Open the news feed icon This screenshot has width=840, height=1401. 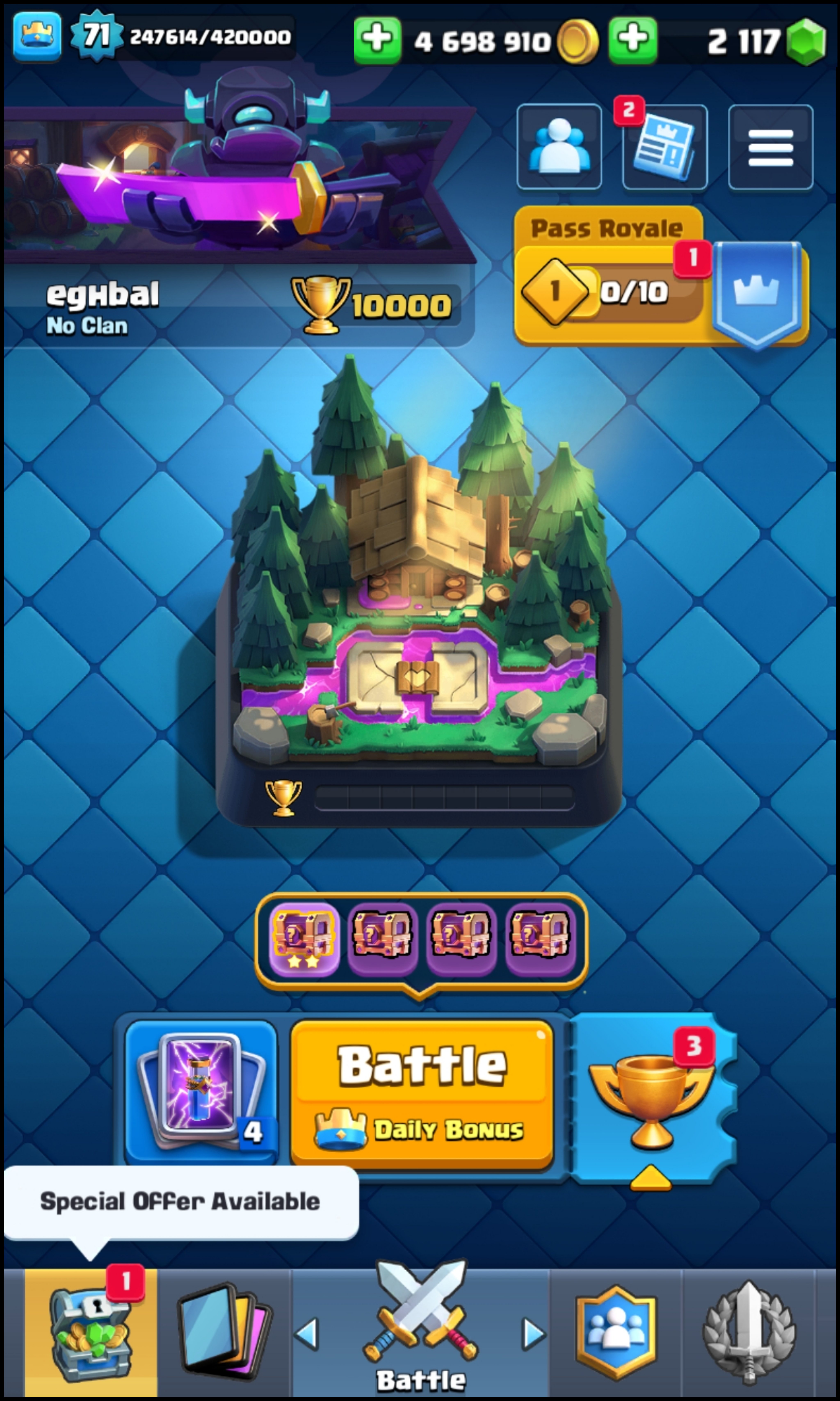(664, 147)
